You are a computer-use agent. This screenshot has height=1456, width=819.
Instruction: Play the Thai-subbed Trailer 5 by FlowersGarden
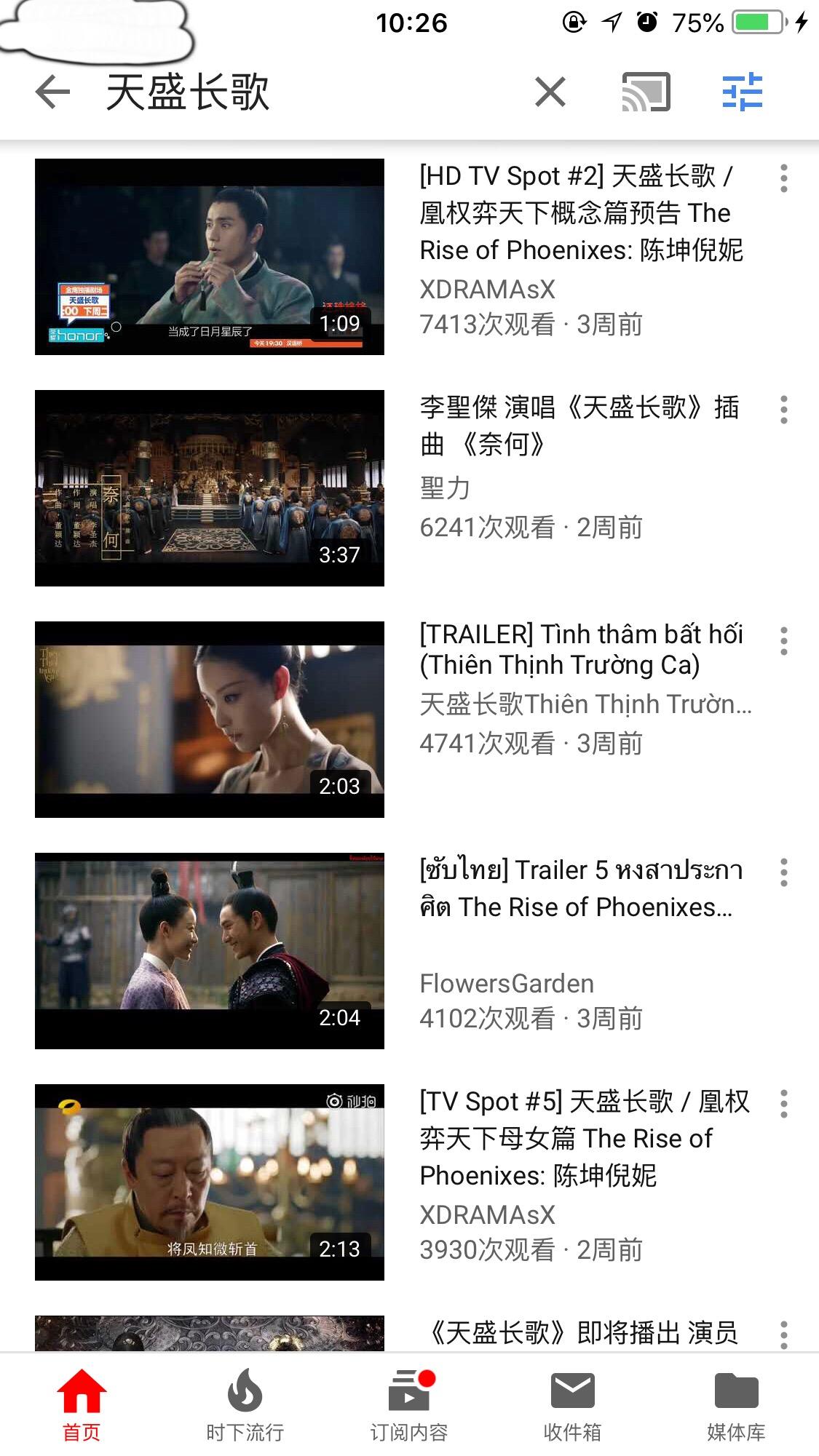pyautogui.click(x=210, y=951)
